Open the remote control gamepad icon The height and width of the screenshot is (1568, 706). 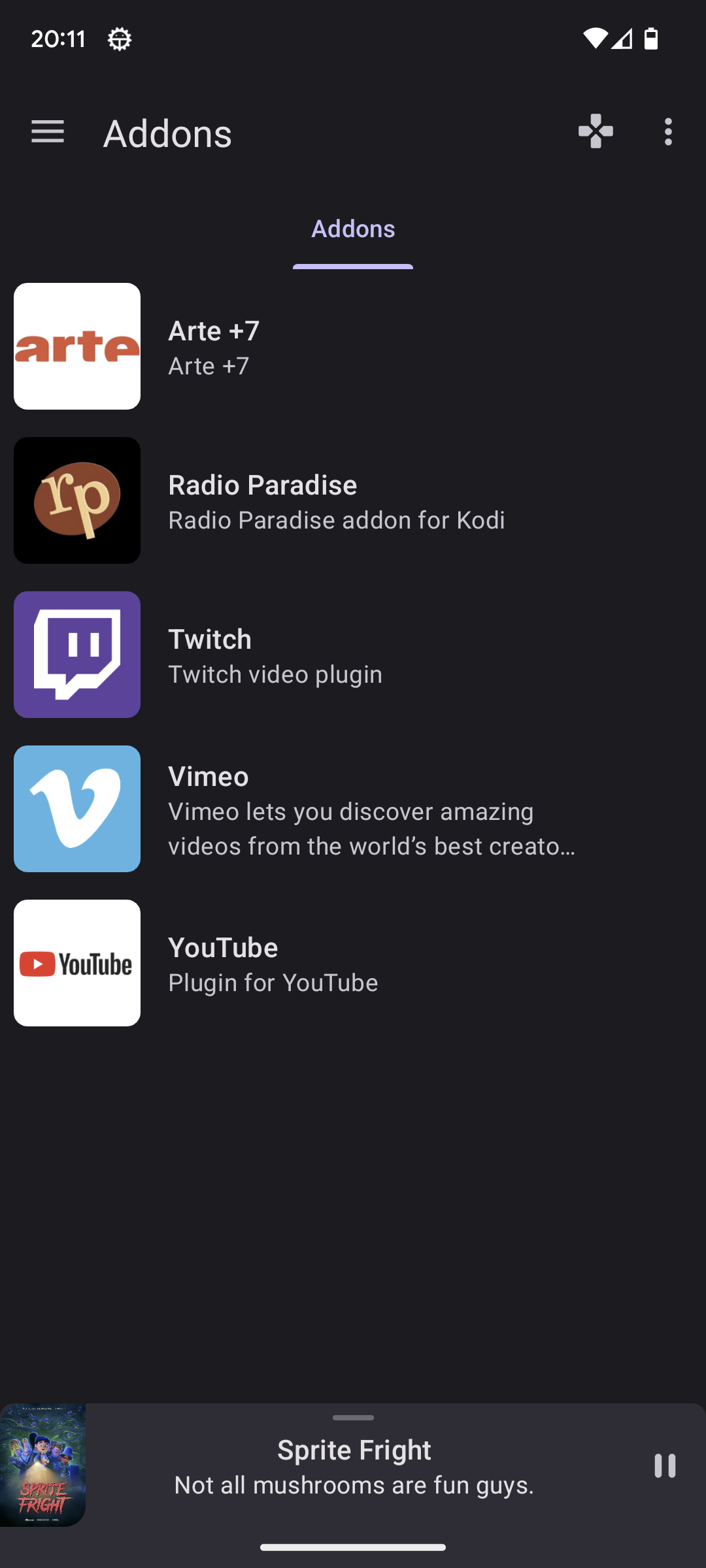click(596, 132)
